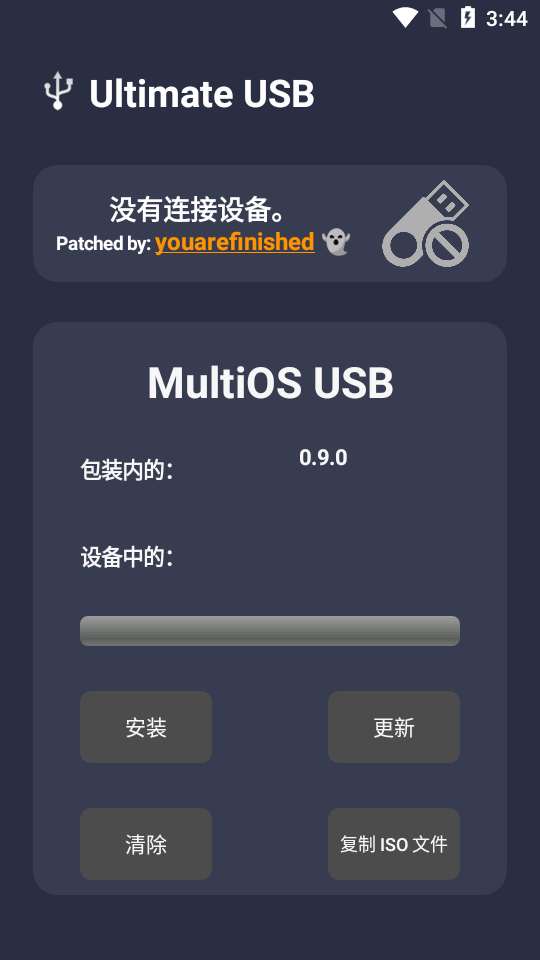The width and height of the screenshot is (540, 960).
Task: Tap the 清除 clear button
Action: tap(146, 844)
